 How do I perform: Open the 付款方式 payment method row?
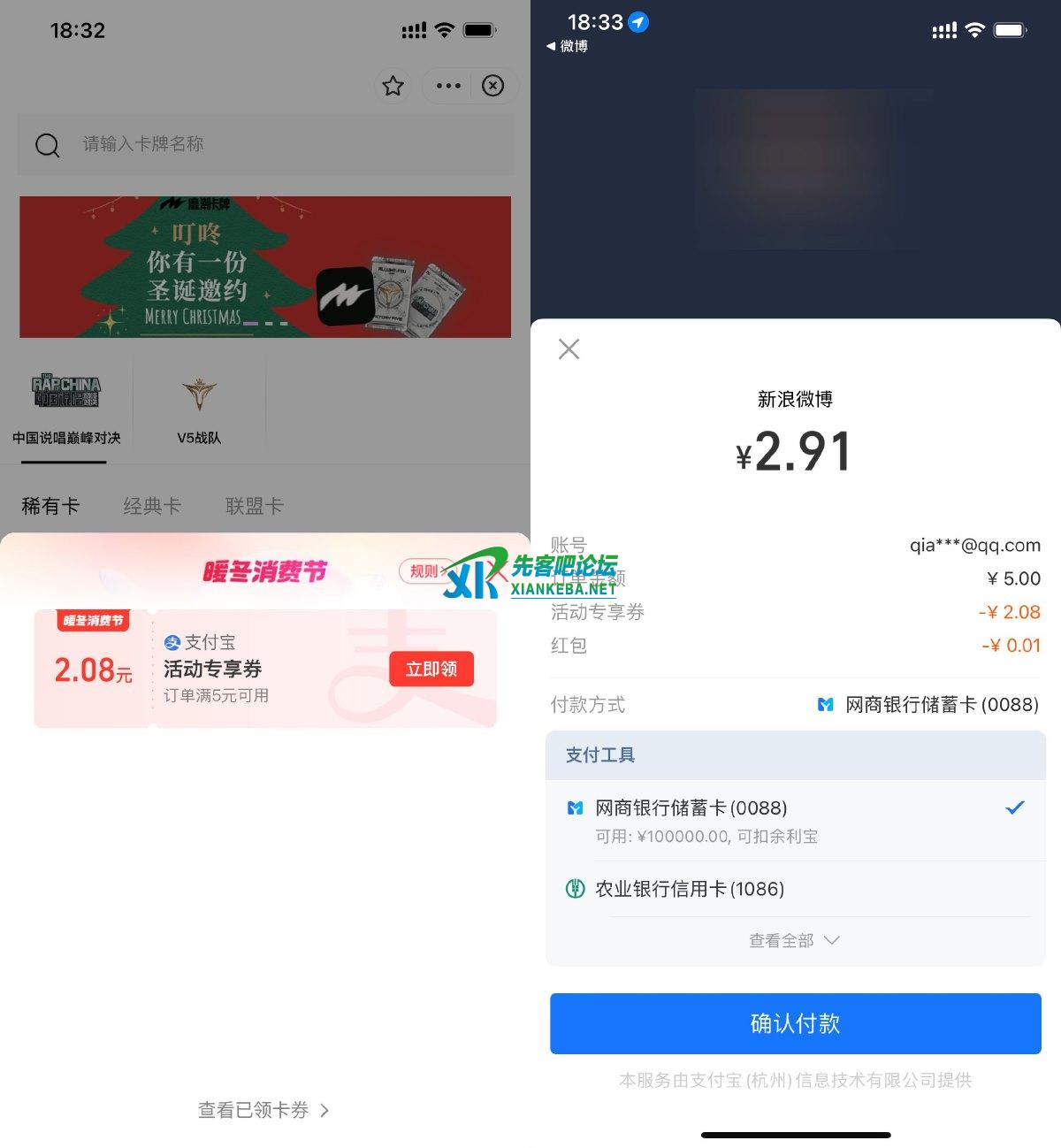click(796, 705)
